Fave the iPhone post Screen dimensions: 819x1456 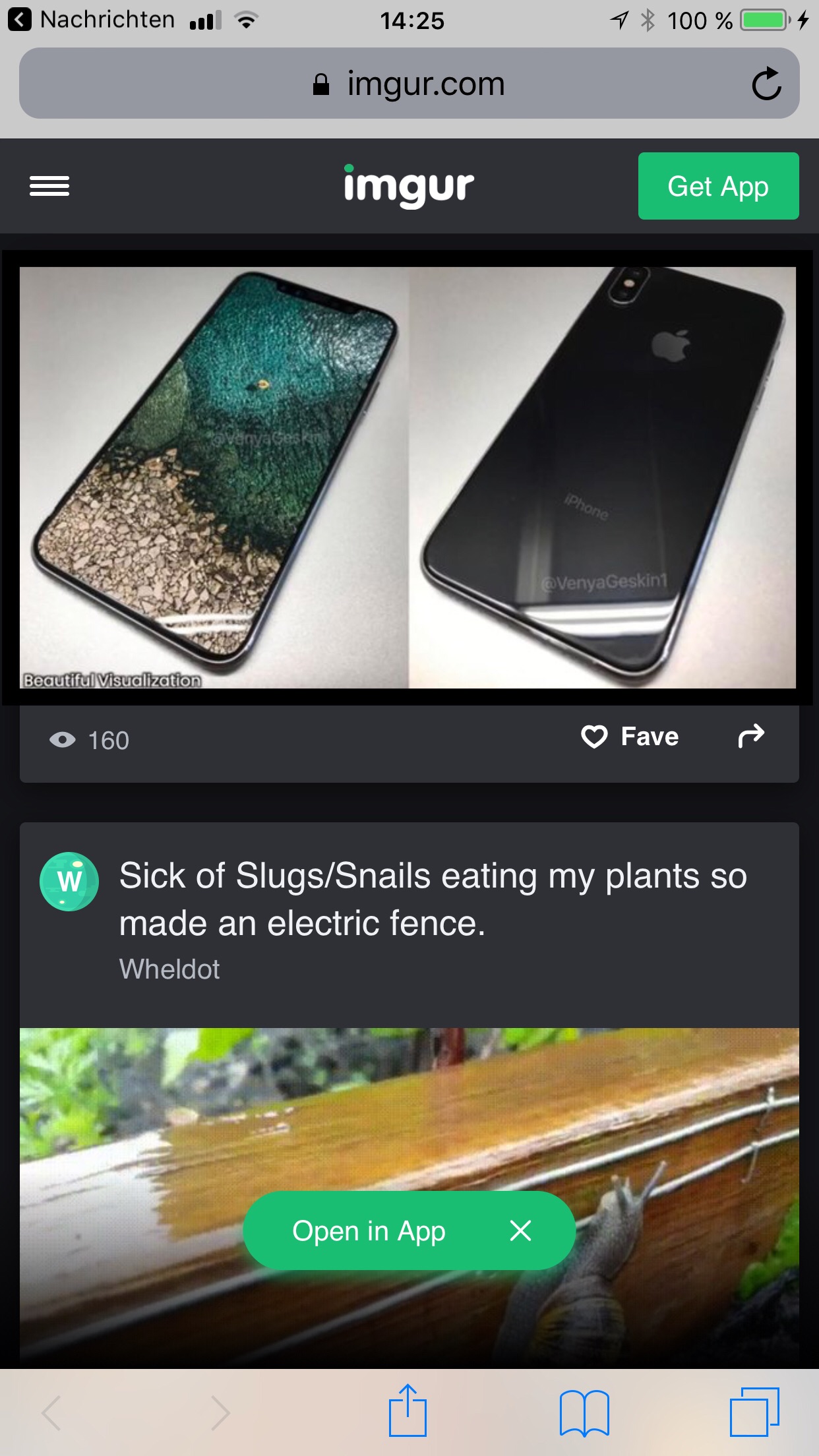(630, 737)
